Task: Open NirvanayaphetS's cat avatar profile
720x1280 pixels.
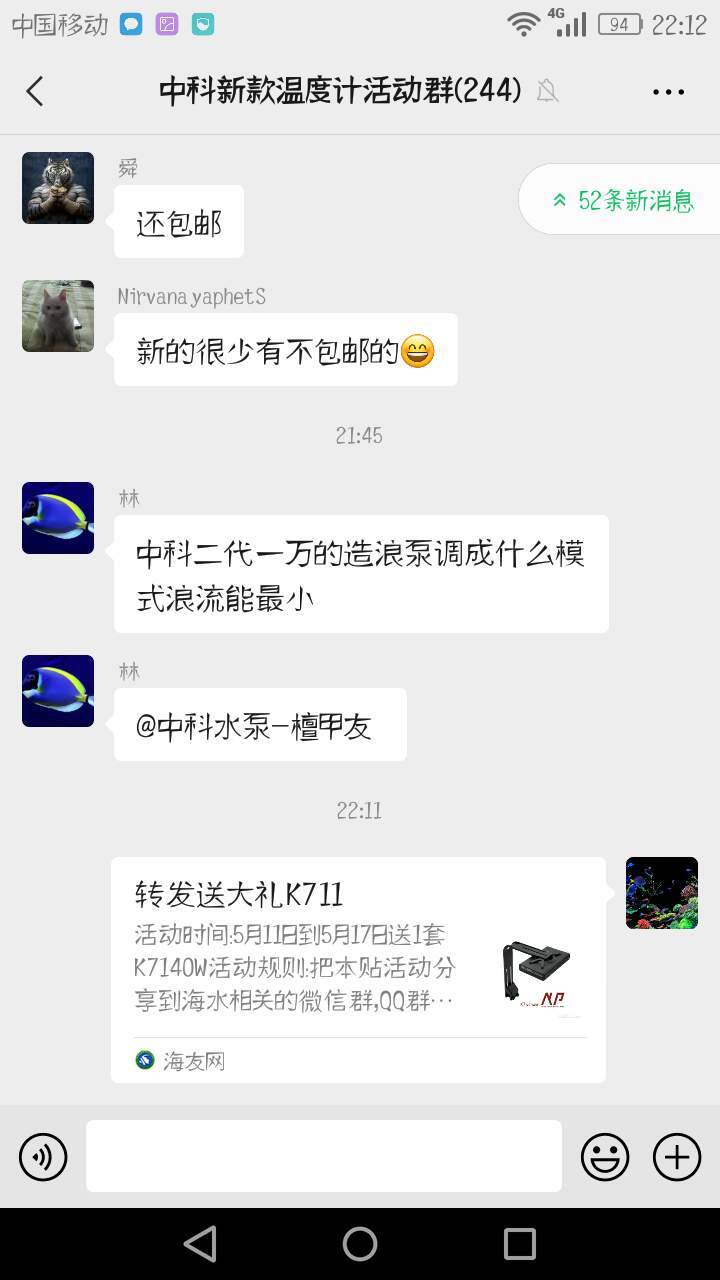Action: tap(58, 316)
